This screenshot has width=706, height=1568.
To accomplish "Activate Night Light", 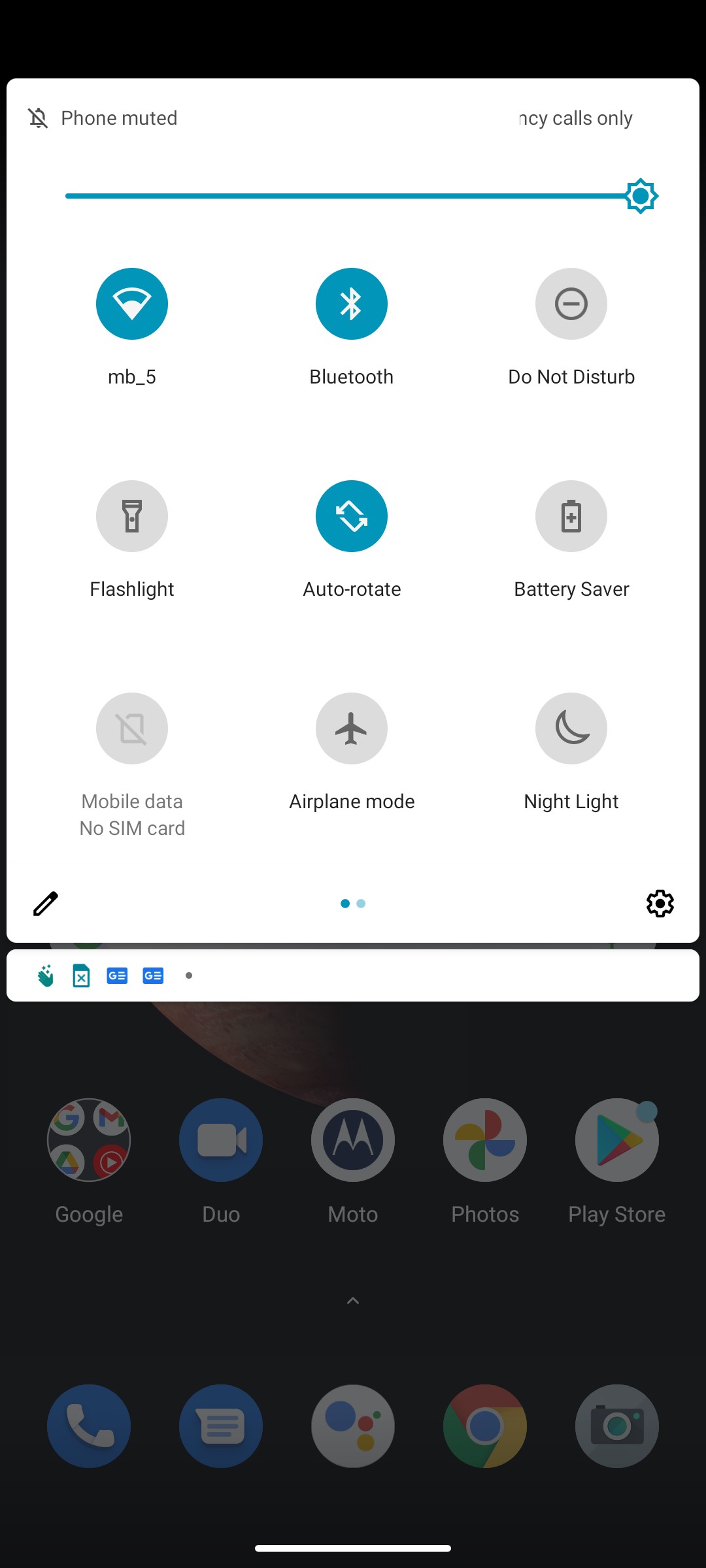I will (x=571, y=728).
